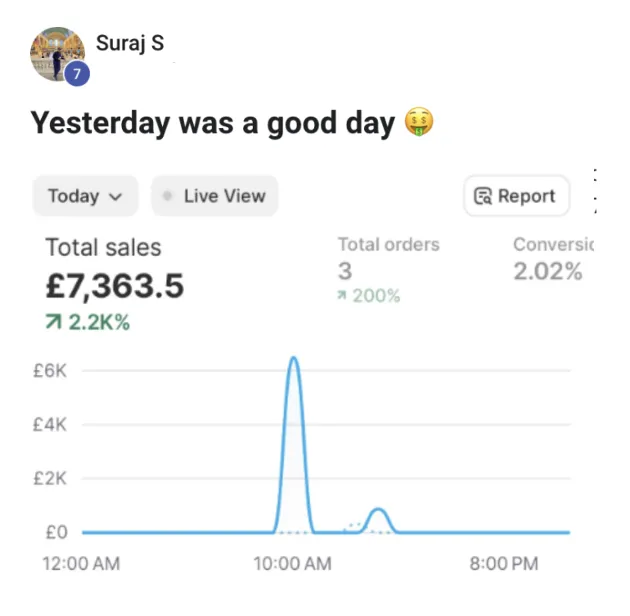The width and height of the screenshot is (630, 616).
Task: Open Suraj S's profile picture
Action: 57,53
